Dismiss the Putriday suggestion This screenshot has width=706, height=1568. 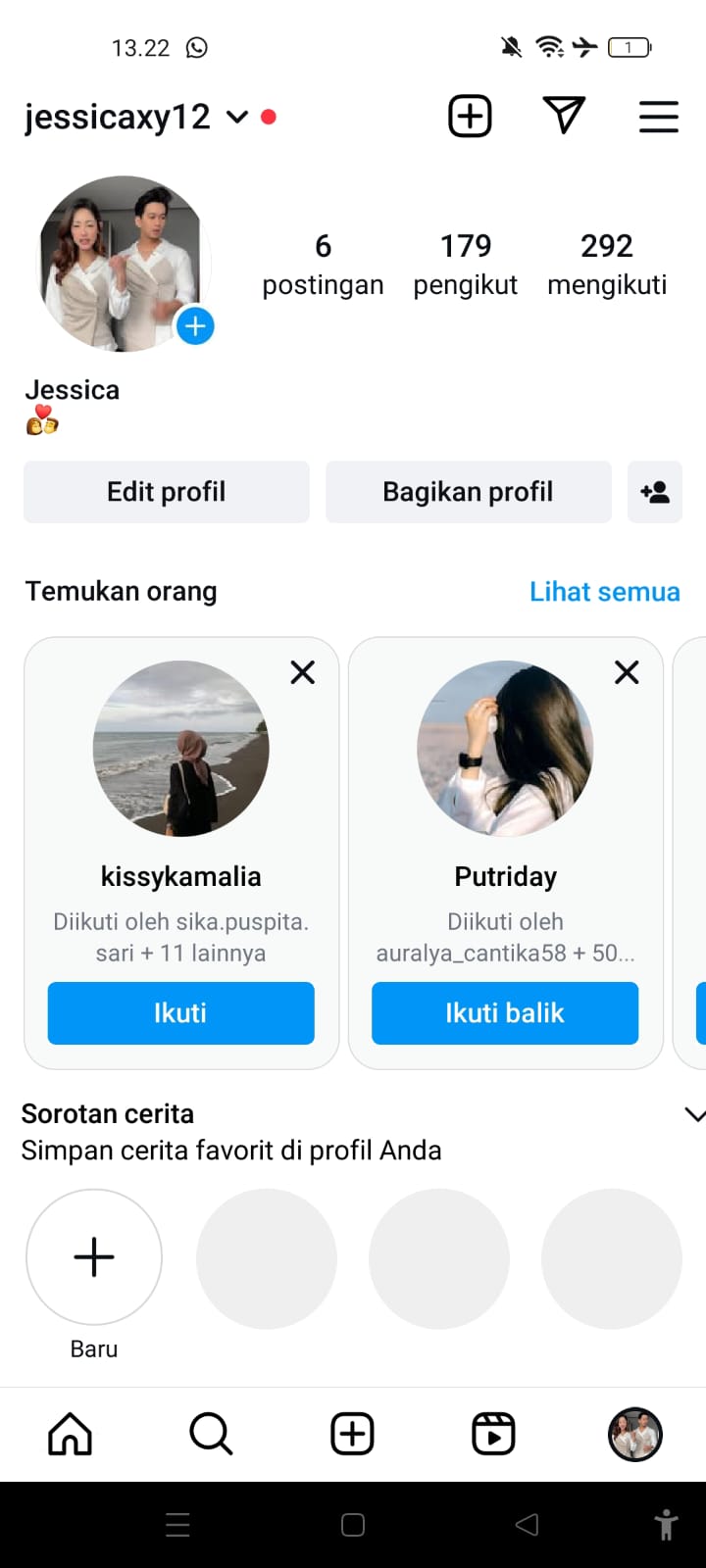(x=627, y=672)
